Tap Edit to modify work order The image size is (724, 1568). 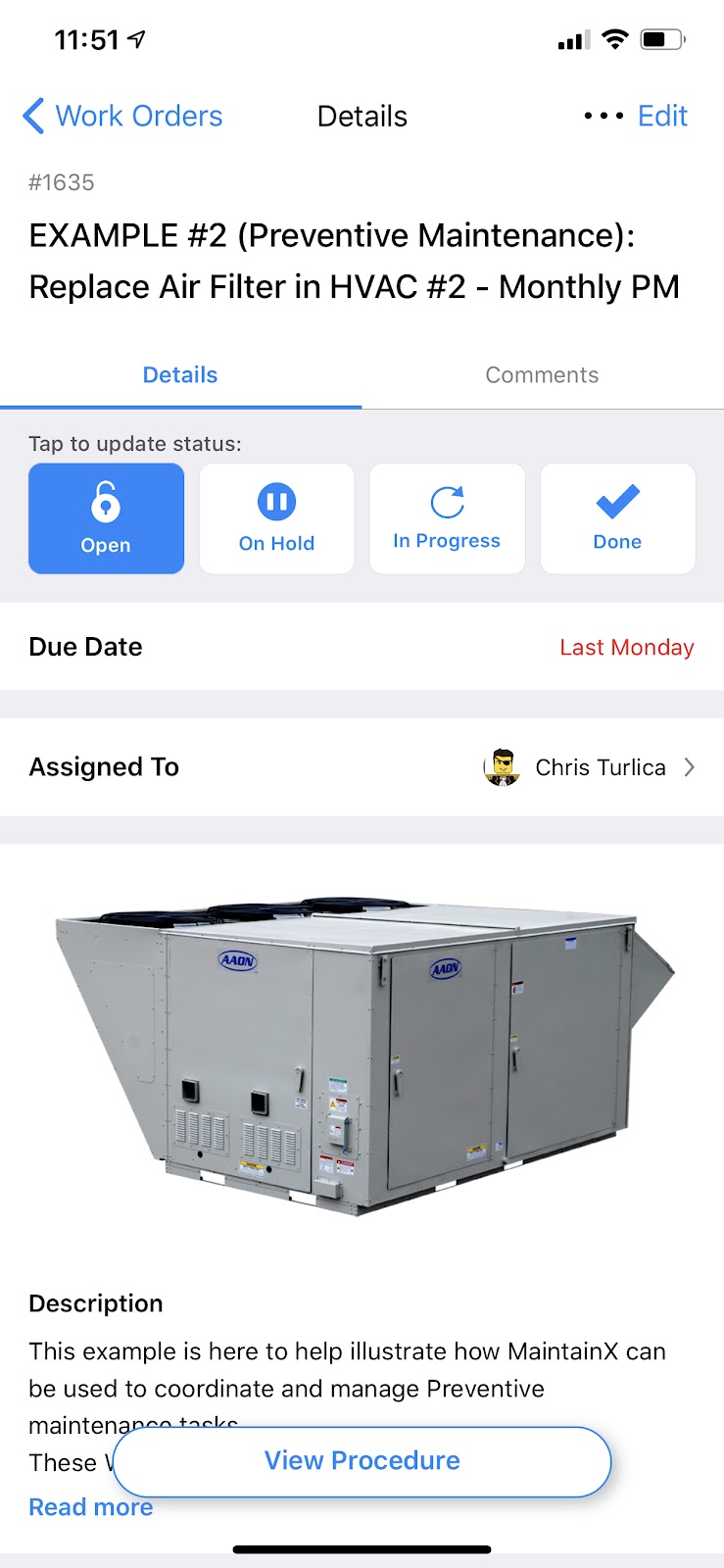(662, 116)
